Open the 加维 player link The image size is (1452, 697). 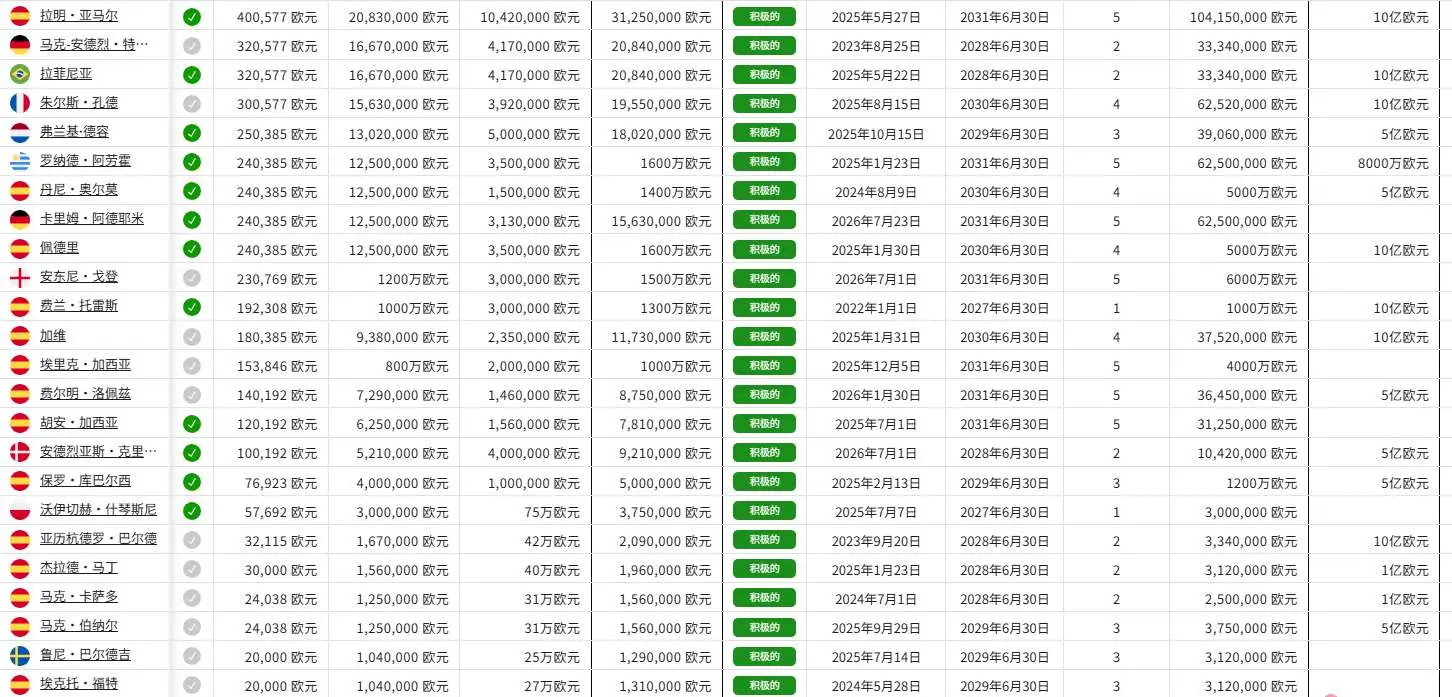click(53, 335)
